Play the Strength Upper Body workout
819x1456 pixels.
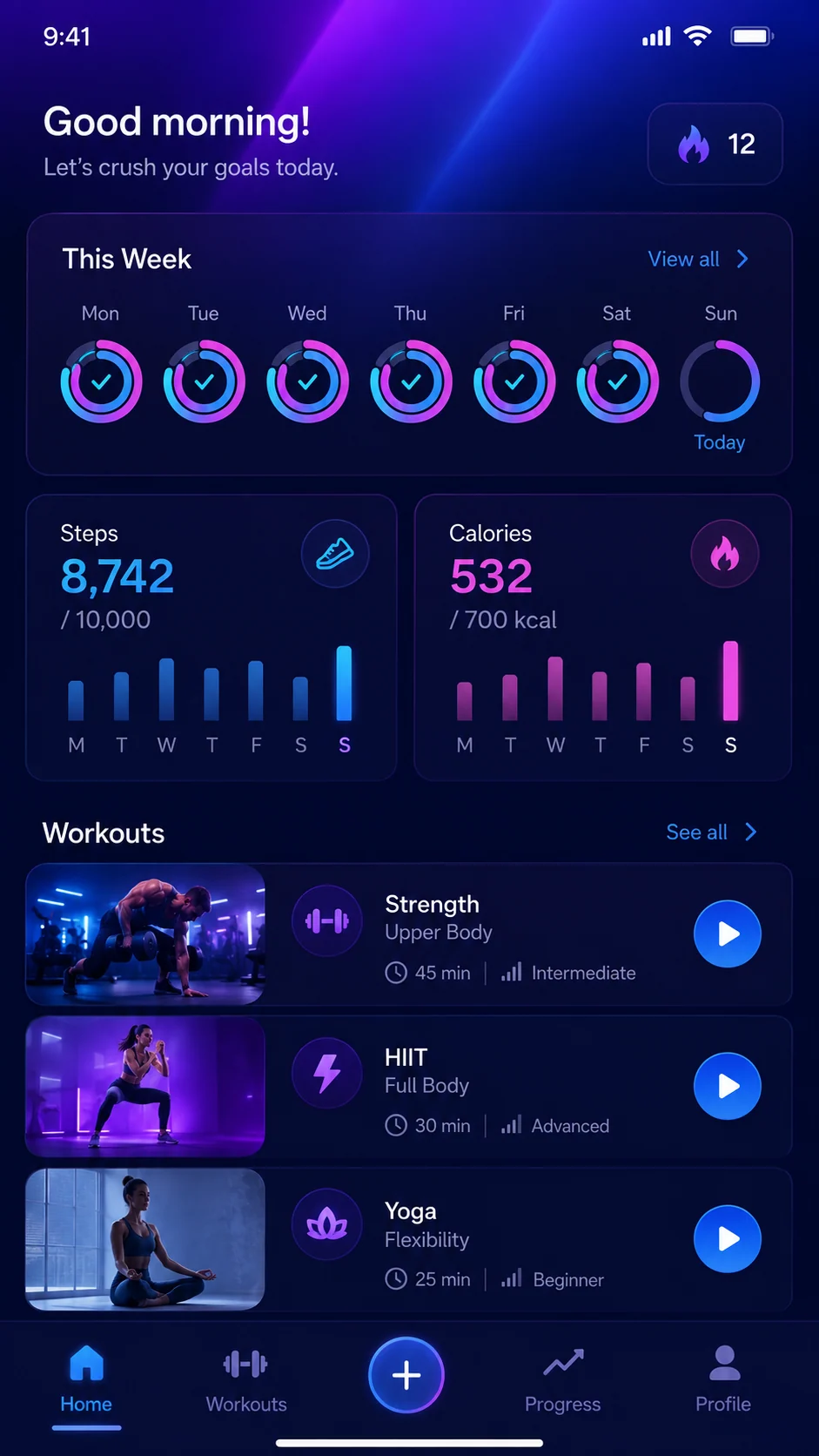[728, 934]
